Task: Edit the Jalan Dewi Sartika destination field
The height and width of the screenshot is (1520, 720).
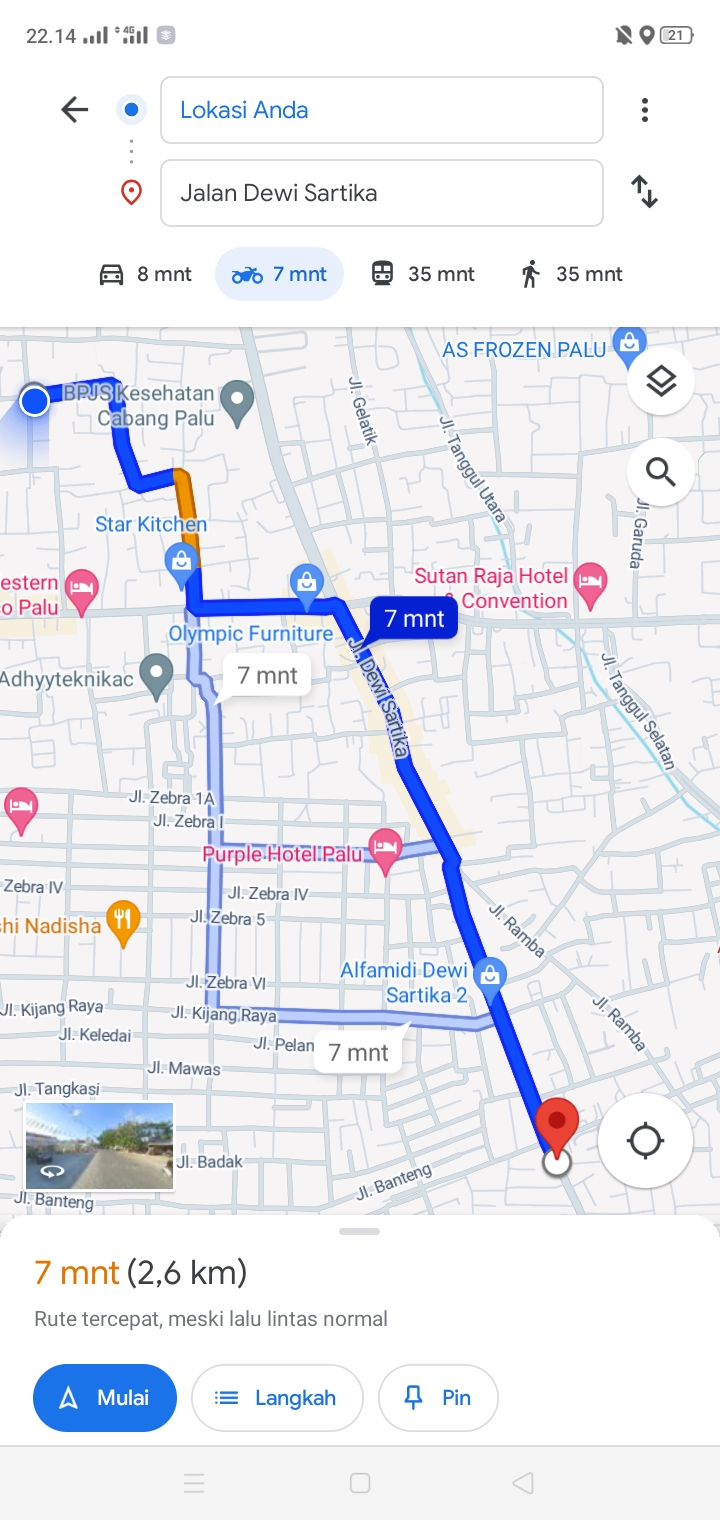Action: pyautogui.click(x=382, y=193)
